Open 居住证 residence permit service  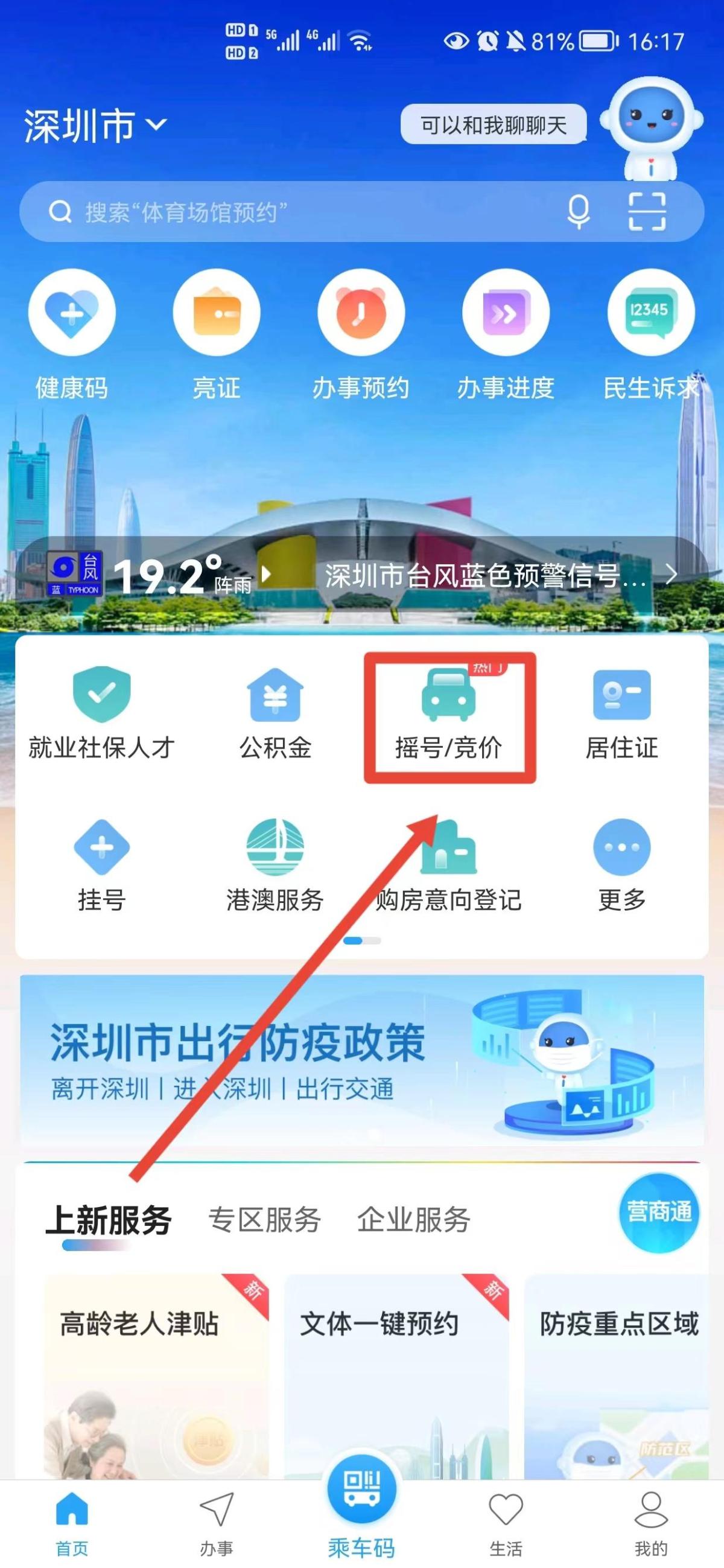pos(621,716)
